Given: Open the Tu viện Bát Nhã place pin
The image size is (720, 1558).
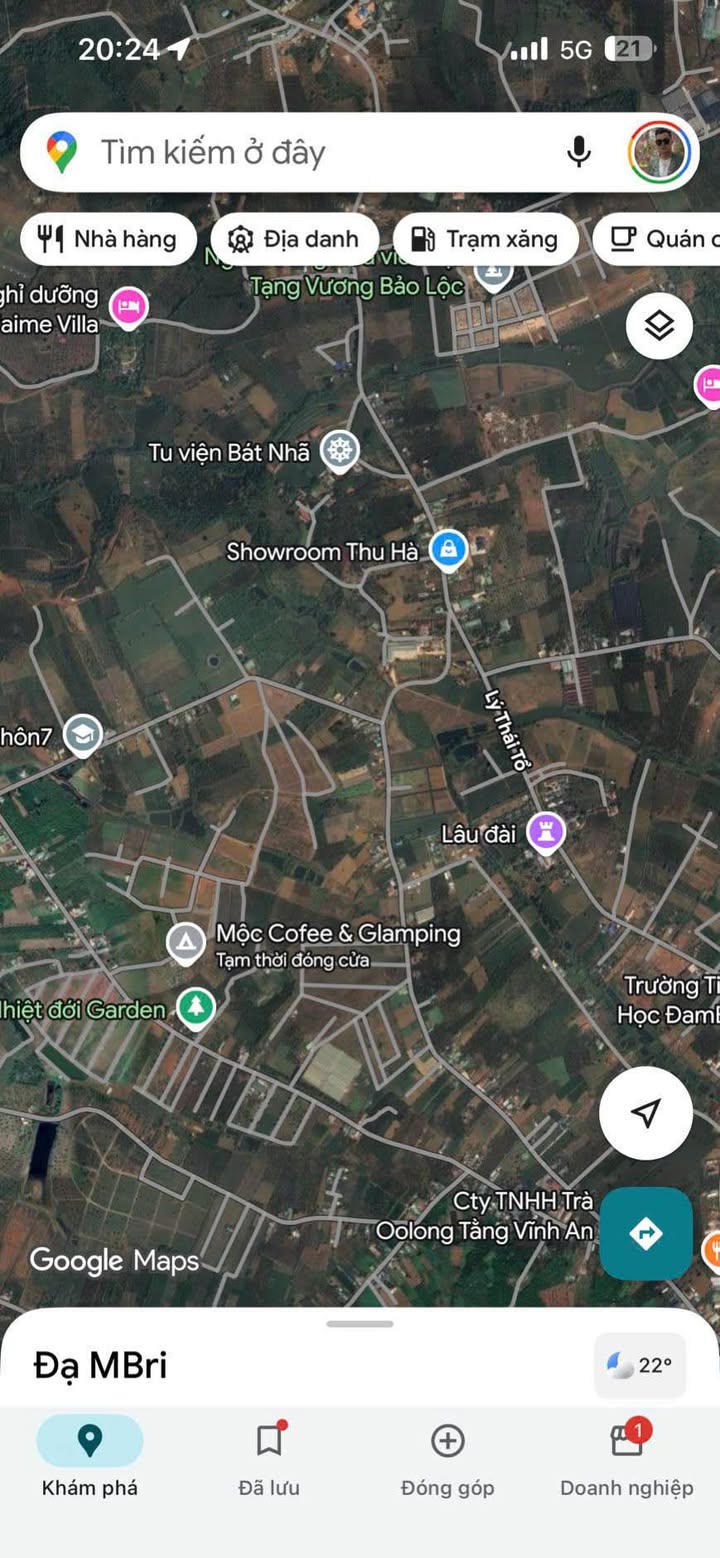Looking at the screenshot, I should click(x=340, y=452).
